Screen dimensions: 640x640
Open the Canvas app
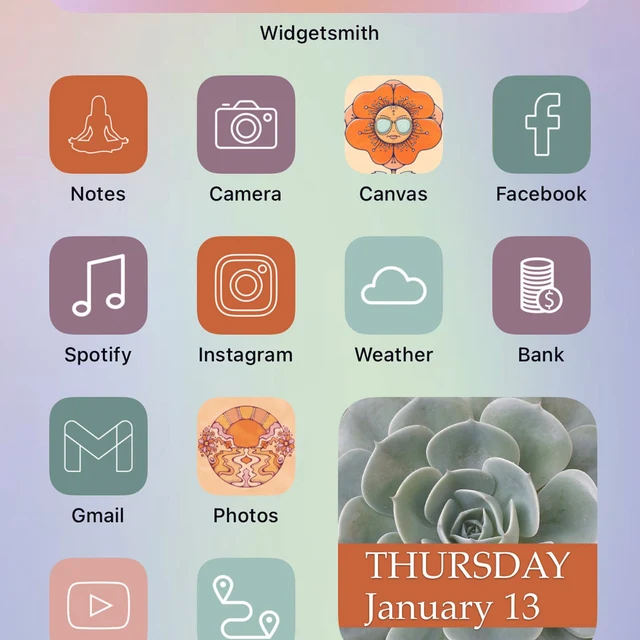pyautogui.click(x=393, y=125)
